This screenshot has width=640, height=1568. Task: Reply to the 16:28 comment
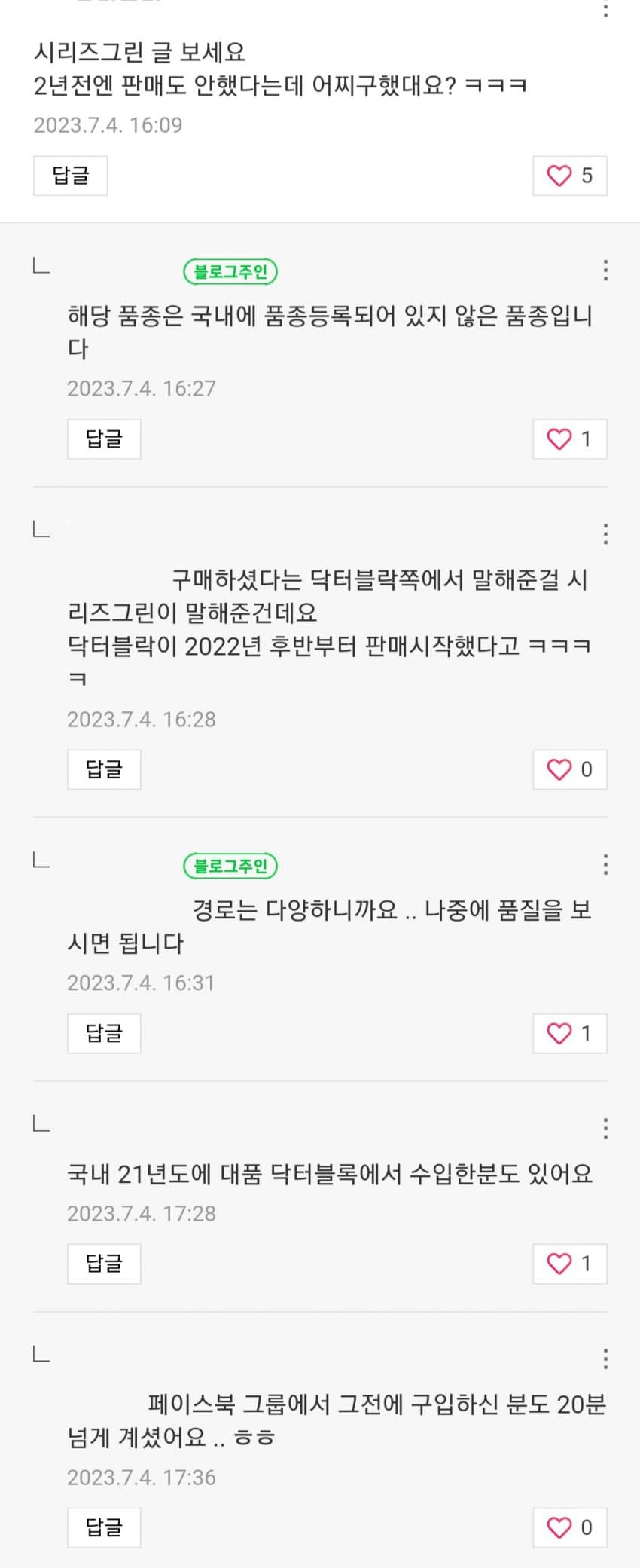[104, 769]
